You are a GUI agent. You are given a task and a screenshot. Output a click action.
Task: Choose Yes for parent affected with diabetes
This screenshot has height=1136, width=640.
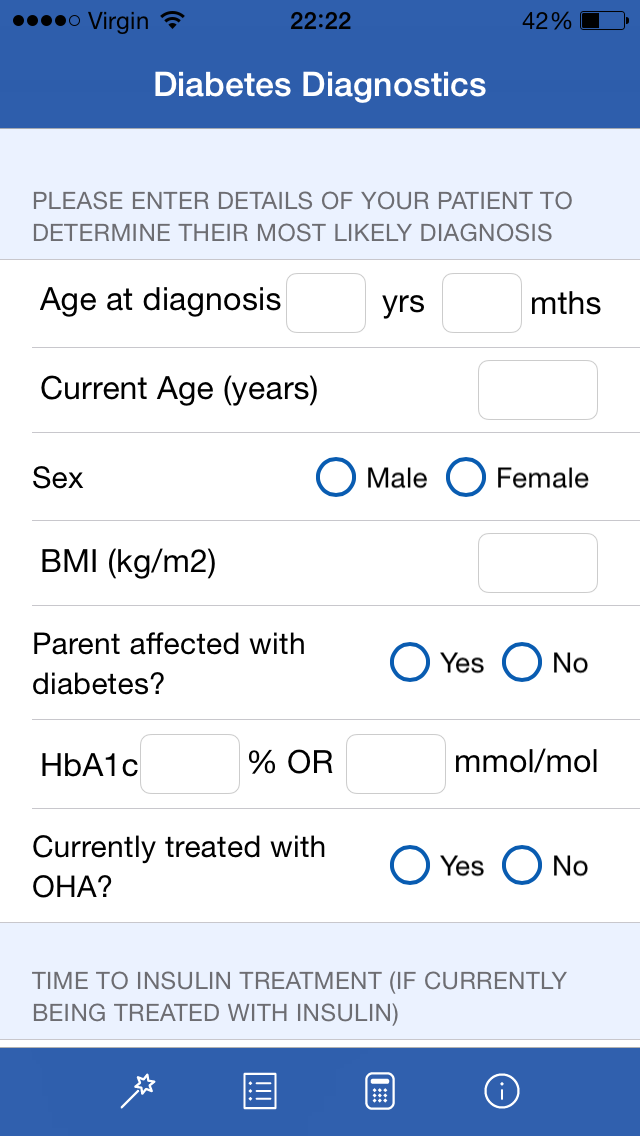[x=410, y=662]
